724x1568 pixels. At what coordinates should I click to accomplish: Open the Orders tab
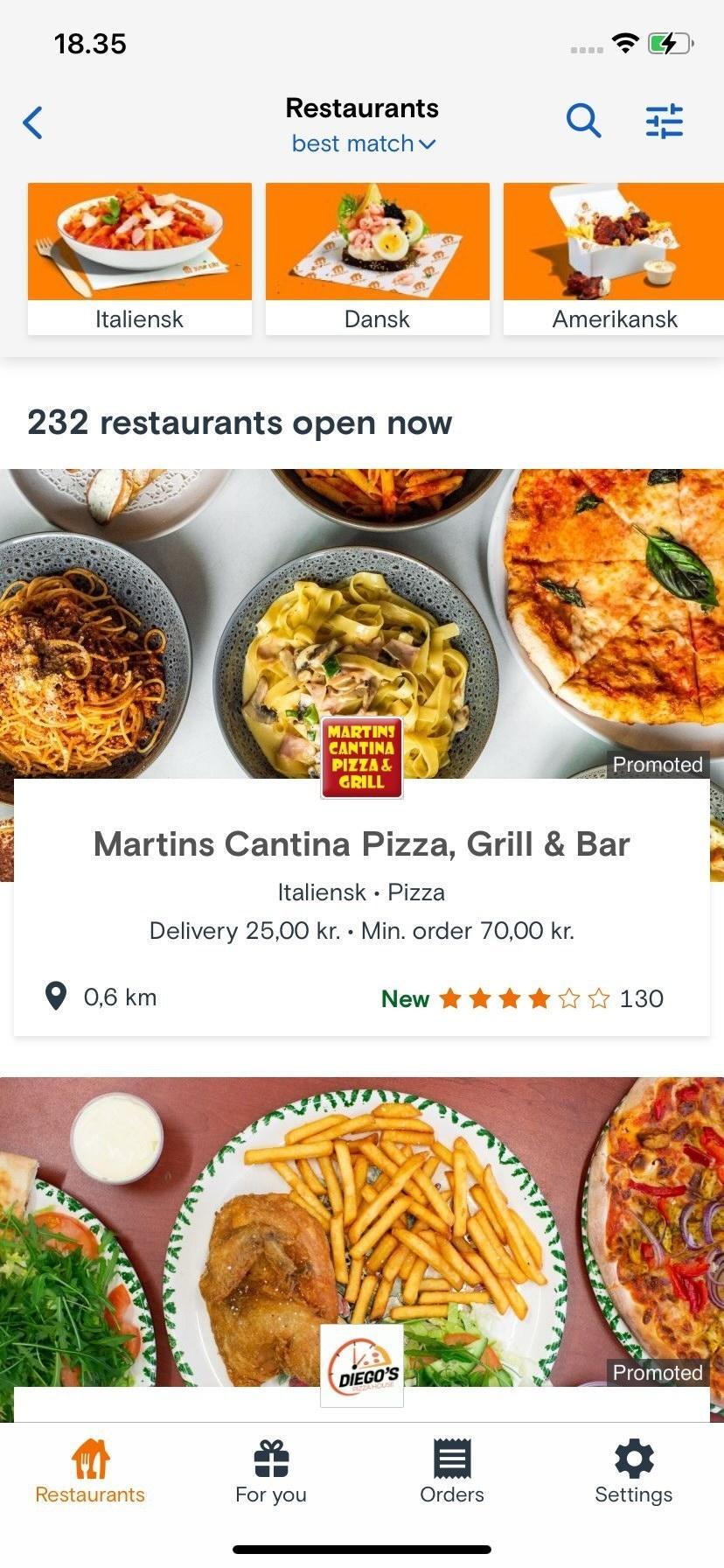click(452, 1472)
